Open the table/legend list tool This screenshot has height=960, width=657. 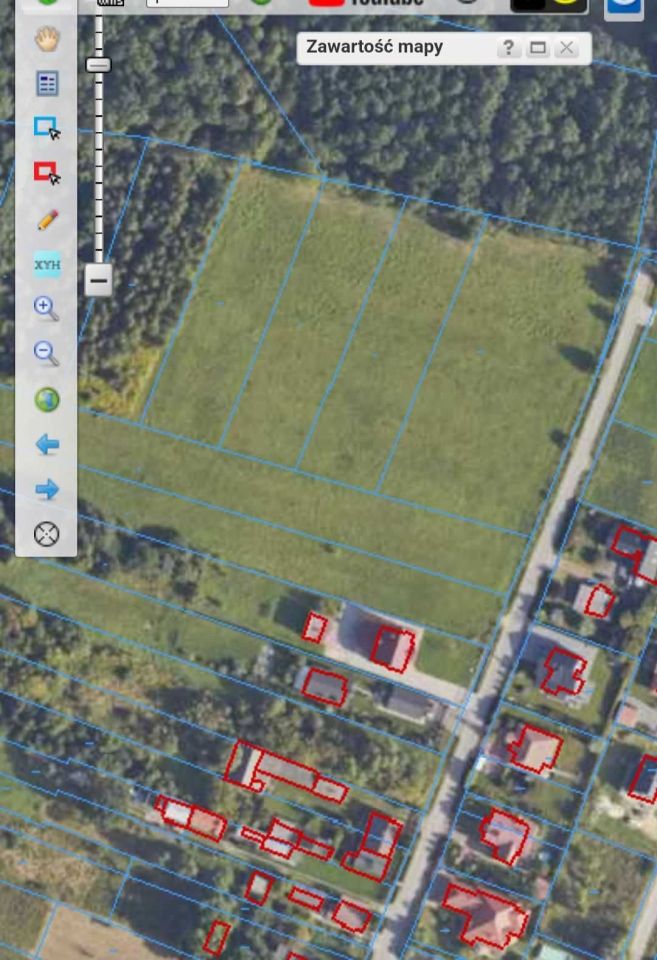pyautogui.click(x=47, y=83)
